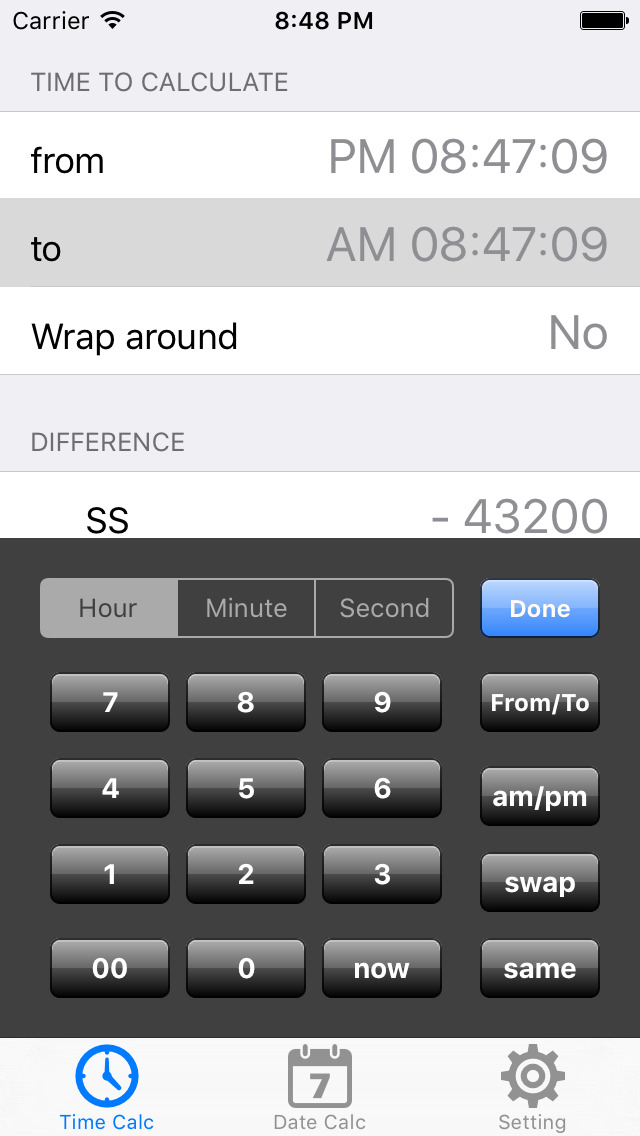This screenshot has height=1136, width=640.
Task: Tap Done to close the keypad
Action: click(540, 608)
